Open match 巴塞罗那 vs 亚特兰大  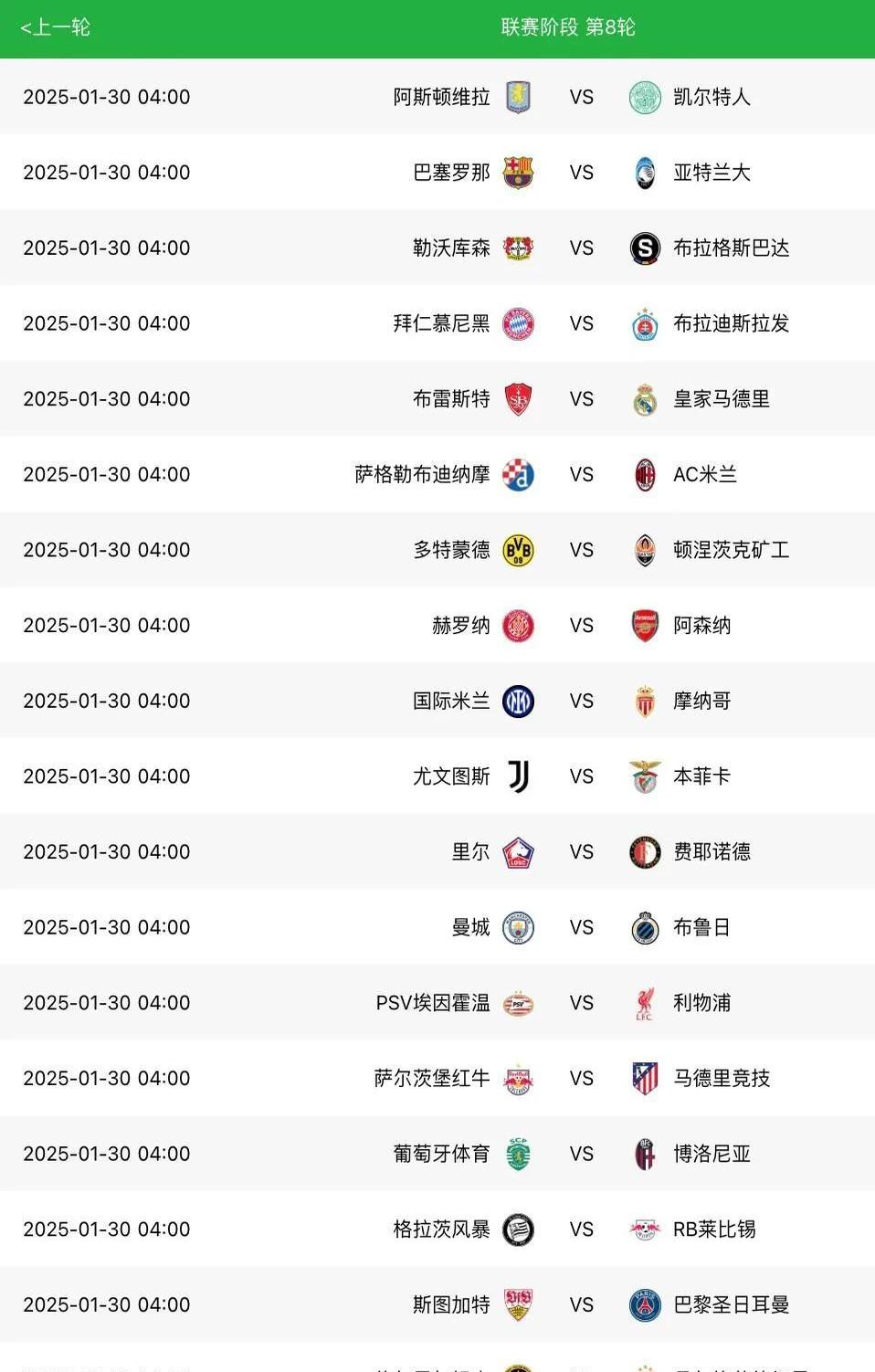581,173
